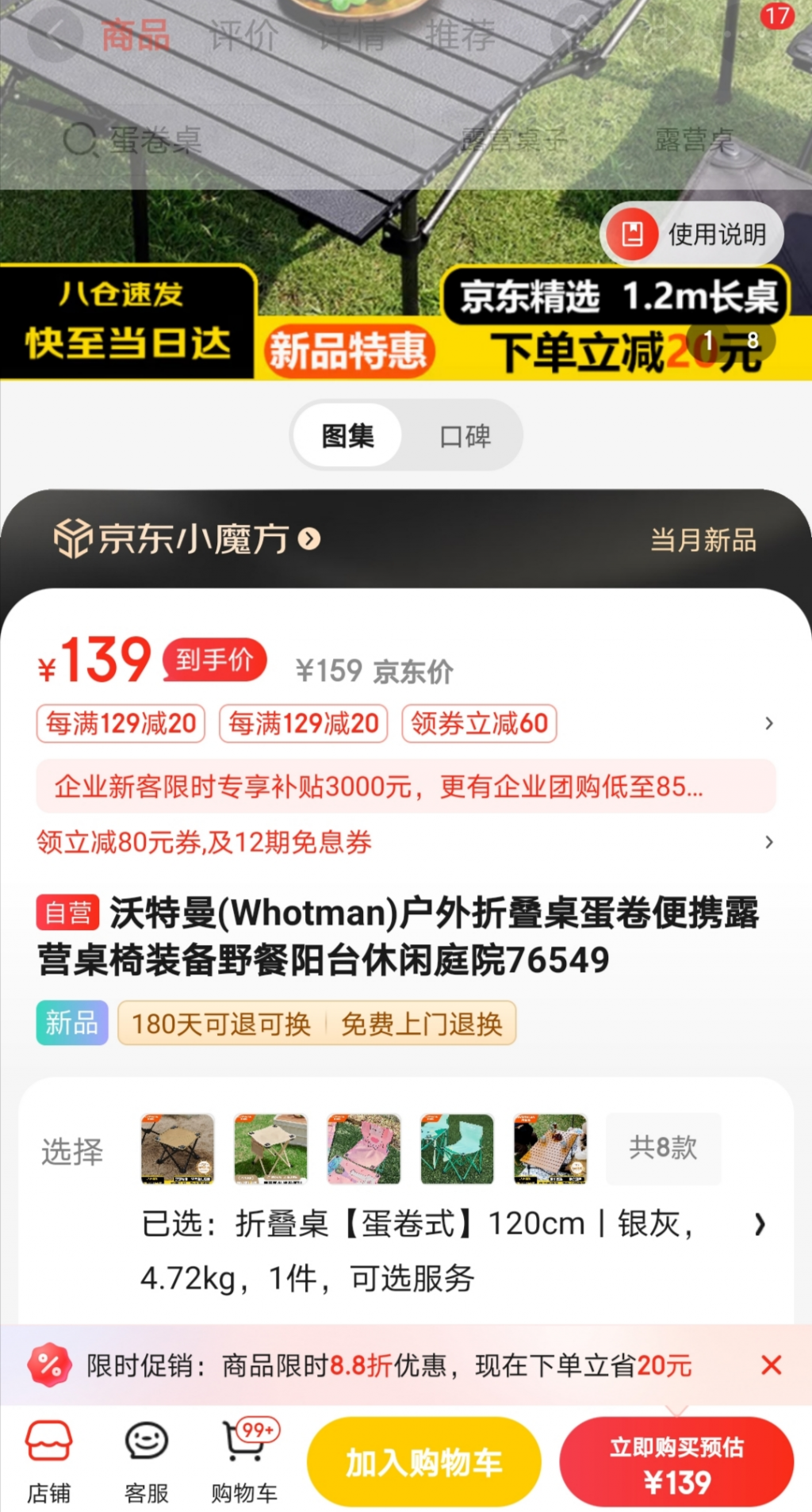Open the 使用说明 button
Viewport: 812px width, 1512px height.
coord(691,235)
